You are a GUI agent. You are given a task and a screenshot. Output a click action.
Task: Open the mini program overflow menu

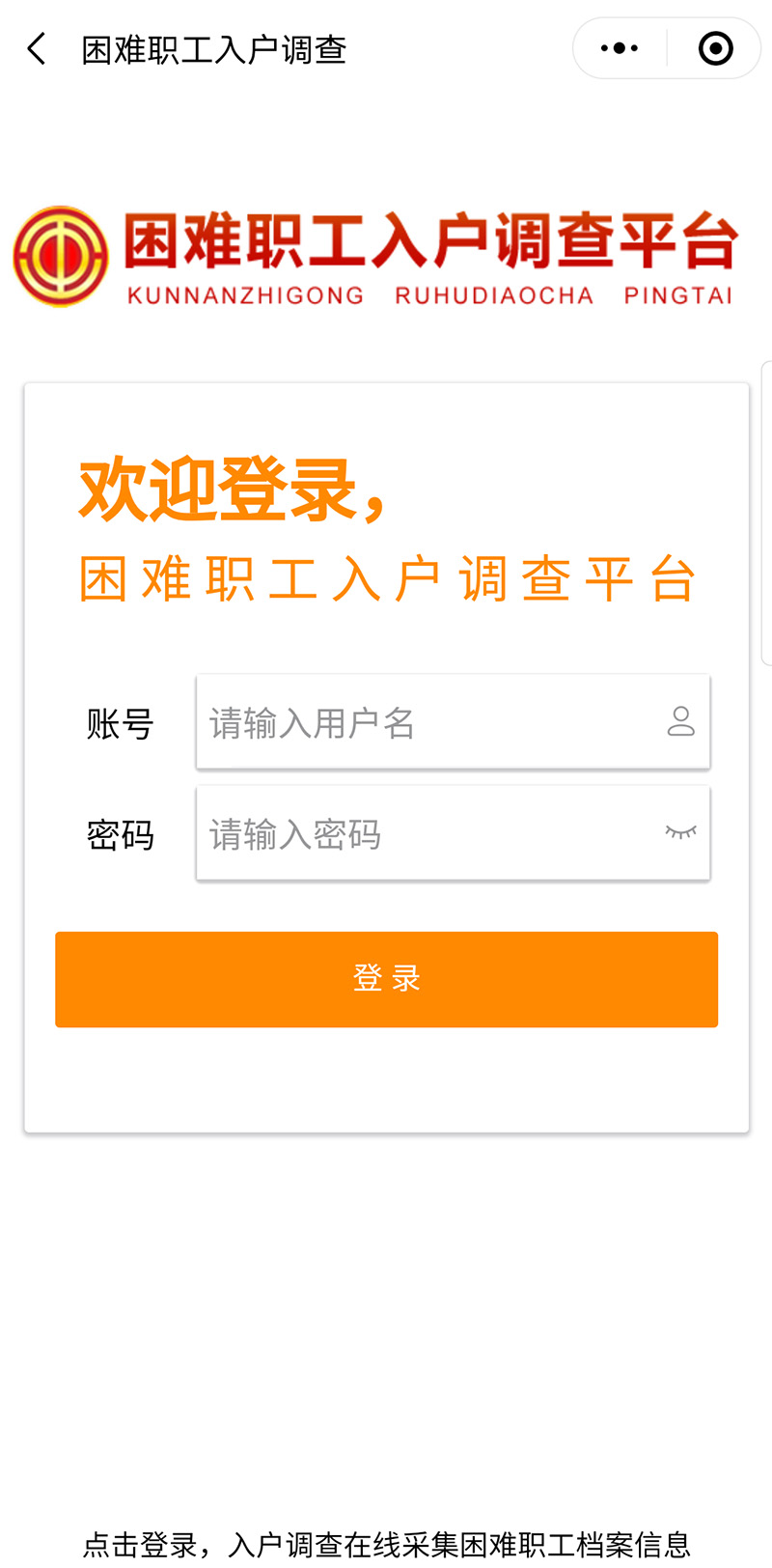point(619,48)
